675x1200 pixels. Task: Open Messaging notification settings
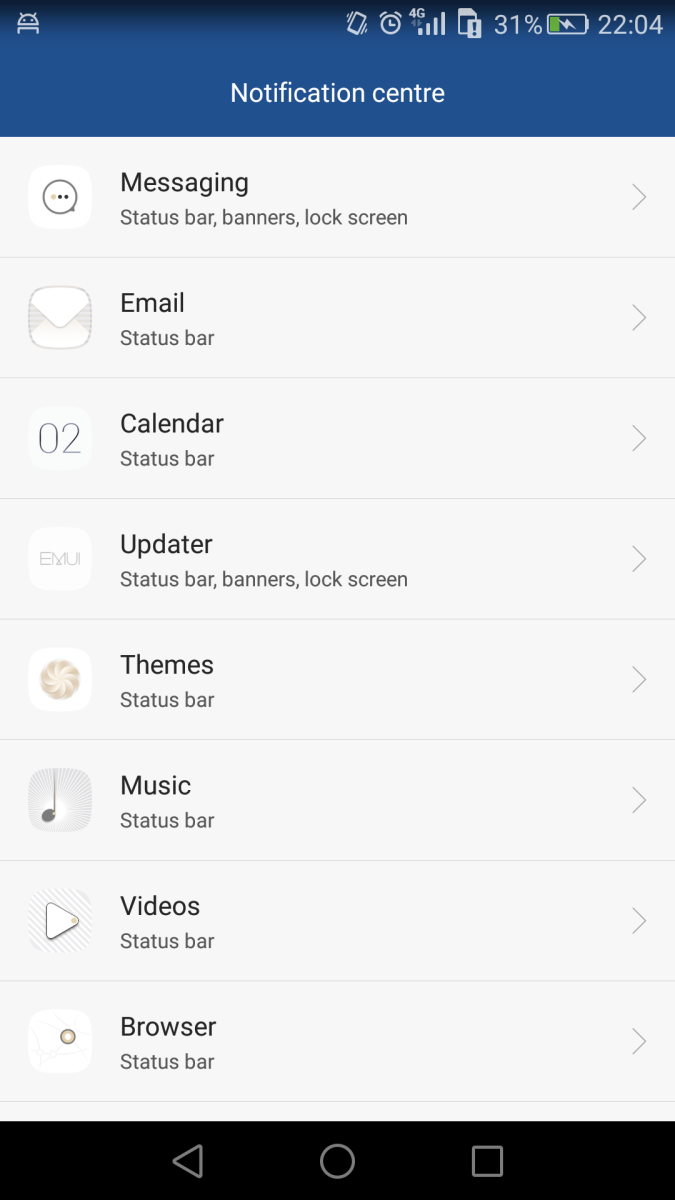click(337, 198)
